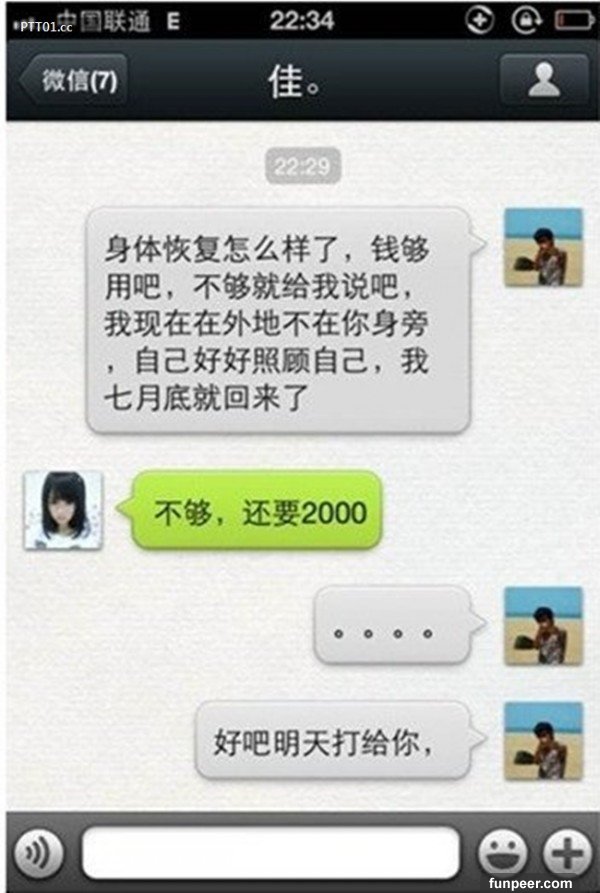This screenshot has width=600, height=893.
Task: Tap the message text field
Action: [270, 852]
